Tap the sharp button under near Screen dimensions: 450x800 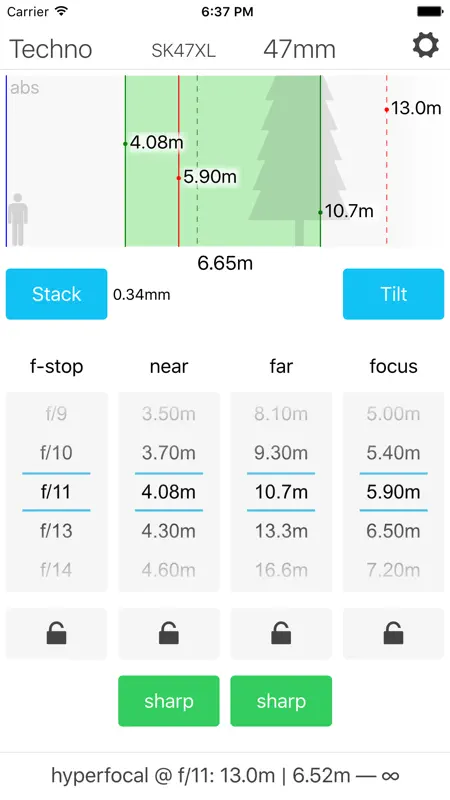click(x=169, y=701)
